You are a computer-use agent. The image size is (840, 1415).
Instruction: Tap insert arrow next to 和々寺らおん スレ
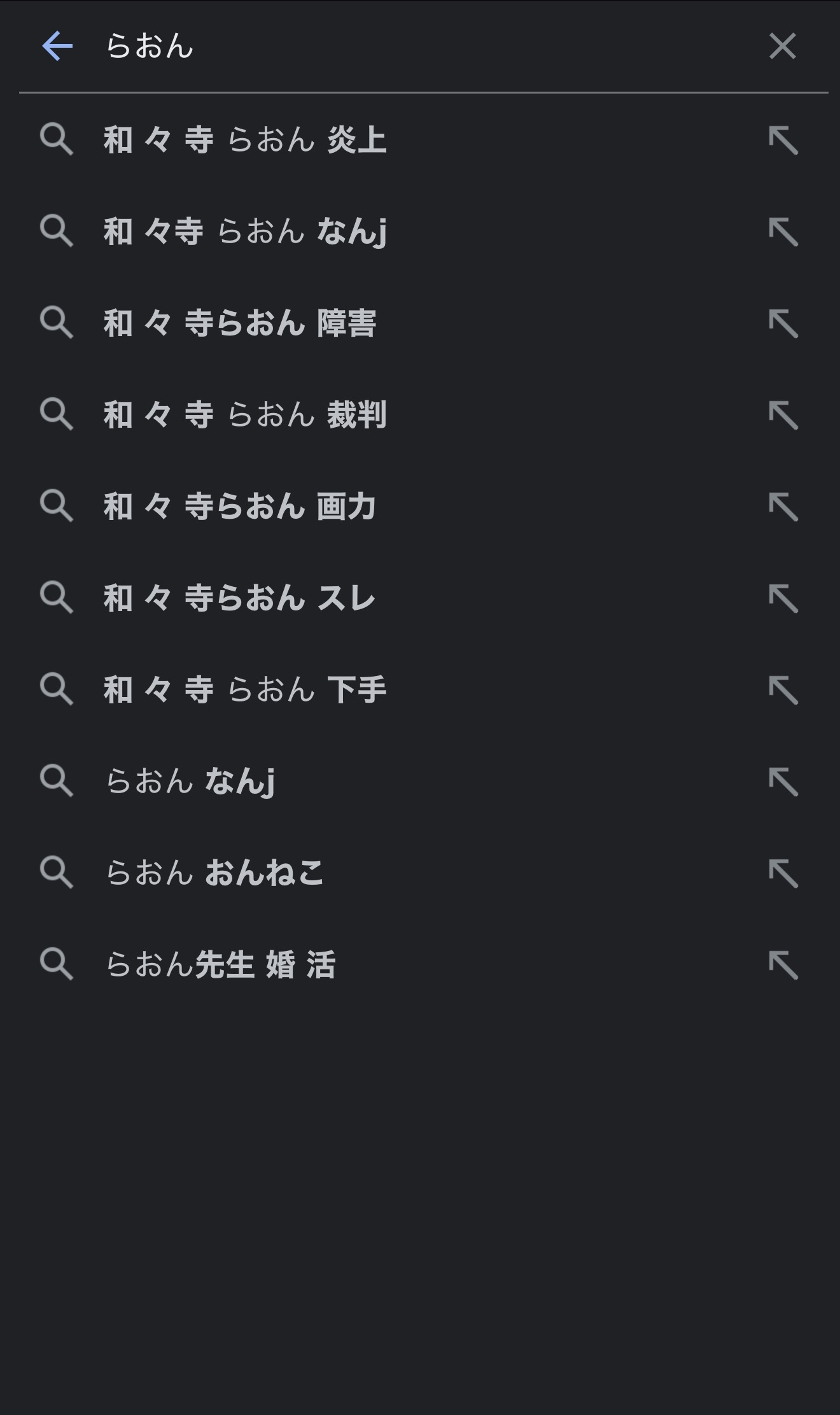783,598
